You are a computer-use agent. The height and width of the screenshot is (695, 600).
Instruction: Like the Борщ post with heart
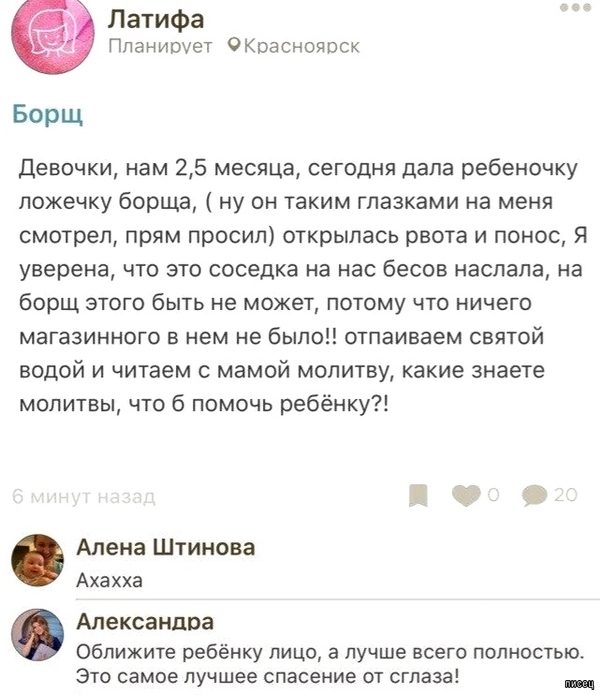click(465, 494)
